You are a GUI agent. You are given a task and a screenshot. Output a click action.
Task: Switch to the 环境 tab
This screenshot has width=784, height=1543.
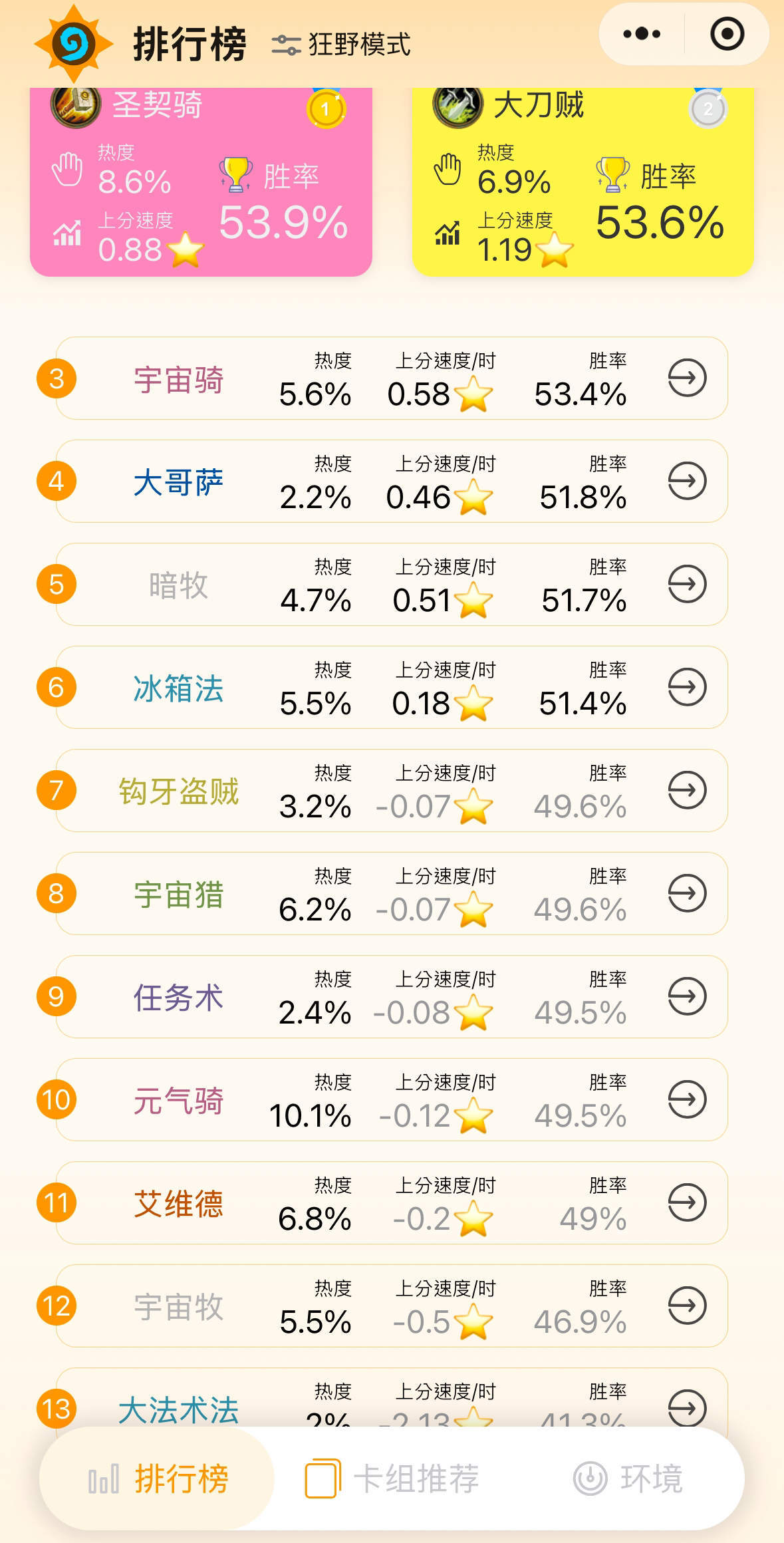click(x=628, y=1478)
